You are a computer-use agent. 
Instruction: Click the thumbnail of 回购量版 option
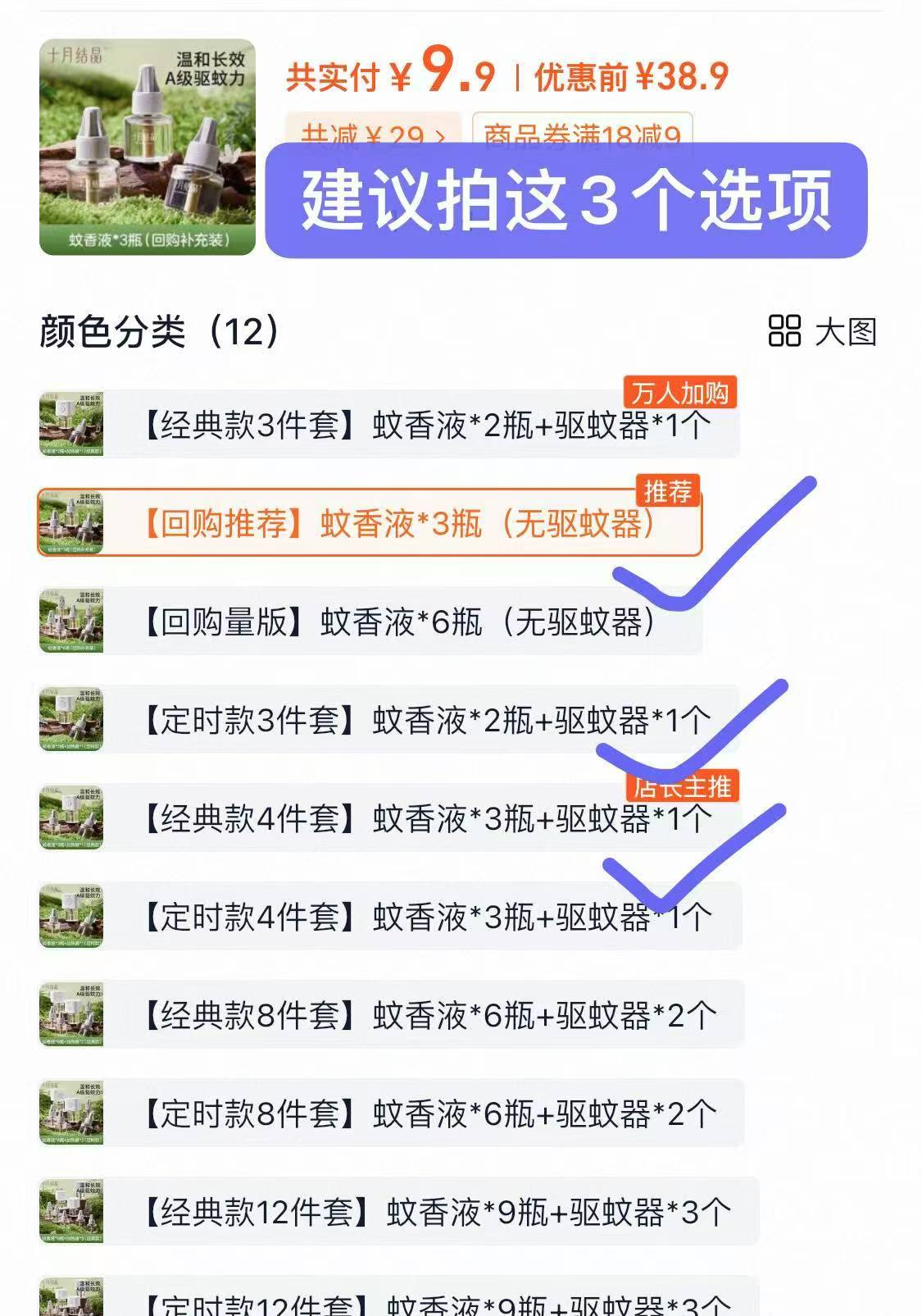click(70, 619)
